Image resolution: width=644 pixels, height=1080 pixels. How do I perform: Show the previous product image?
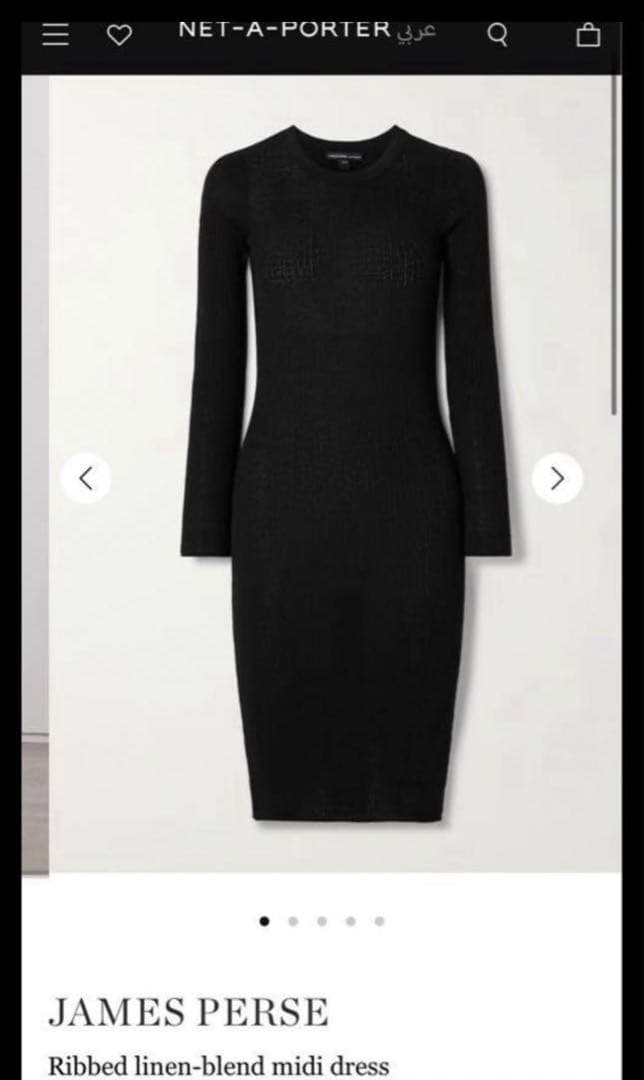click(x=86, y=478)
